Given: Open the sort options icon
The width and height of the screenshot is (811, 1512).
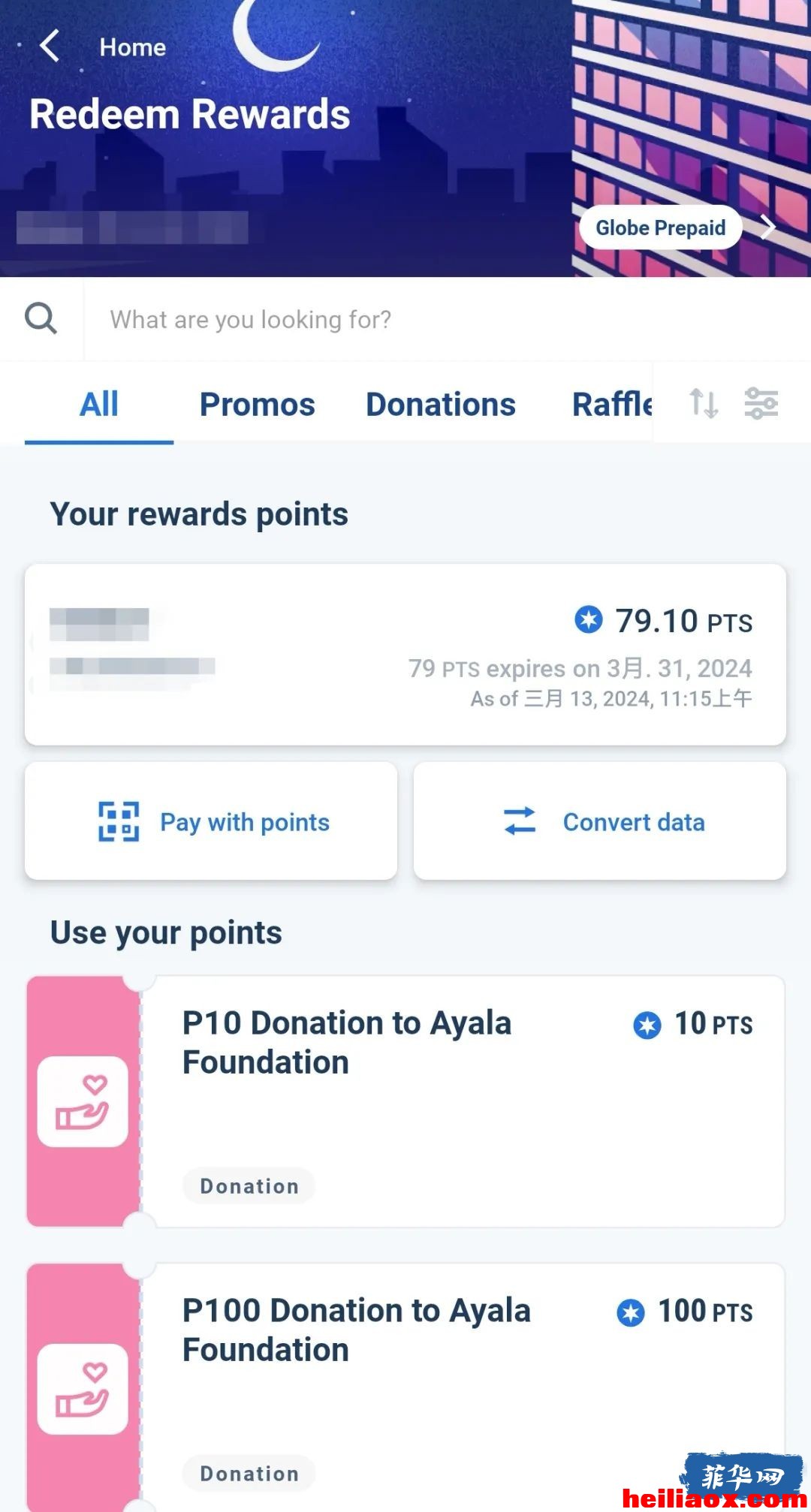Looking at the screenshot, I should (x=704, y=403).
